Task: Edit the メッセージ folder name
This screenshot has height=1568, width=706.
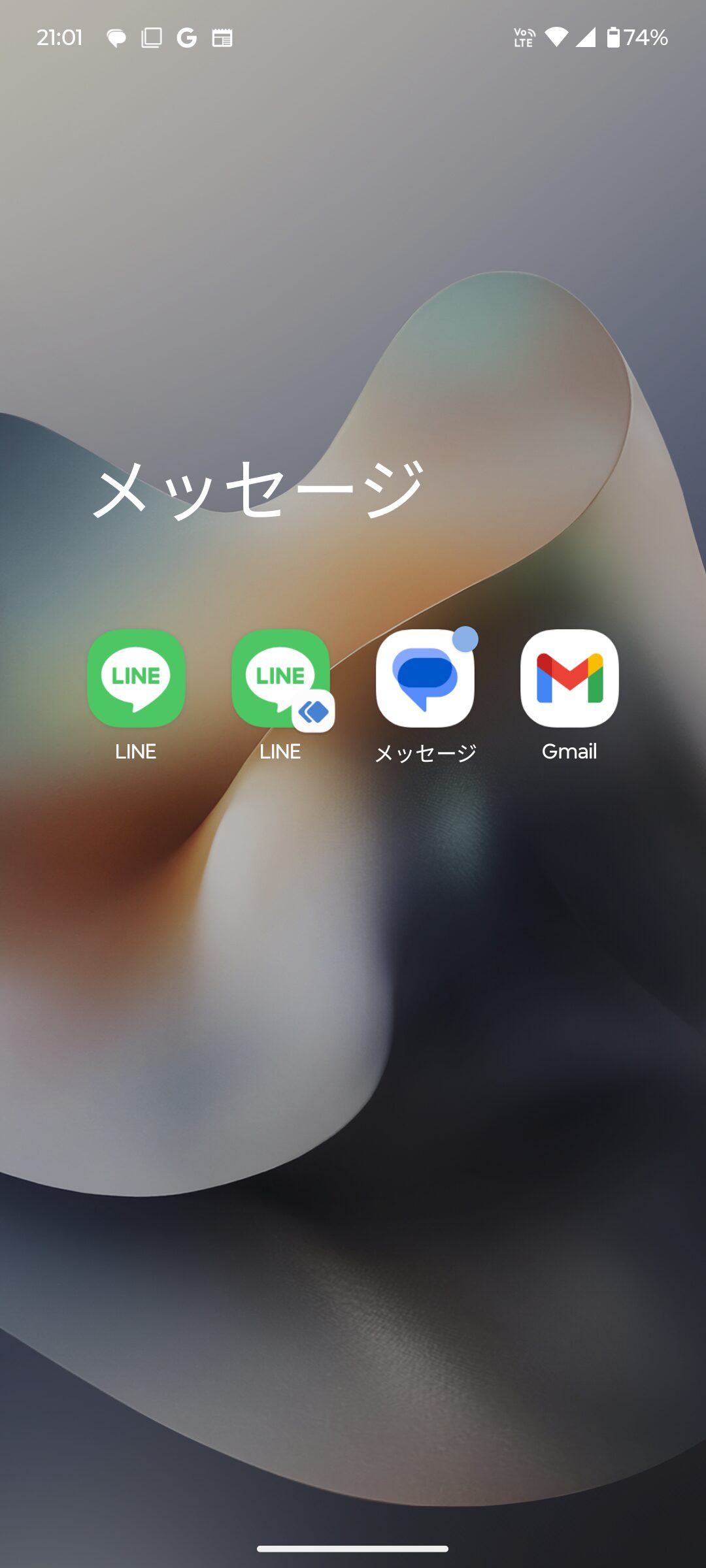Action: tap(259, 489)
